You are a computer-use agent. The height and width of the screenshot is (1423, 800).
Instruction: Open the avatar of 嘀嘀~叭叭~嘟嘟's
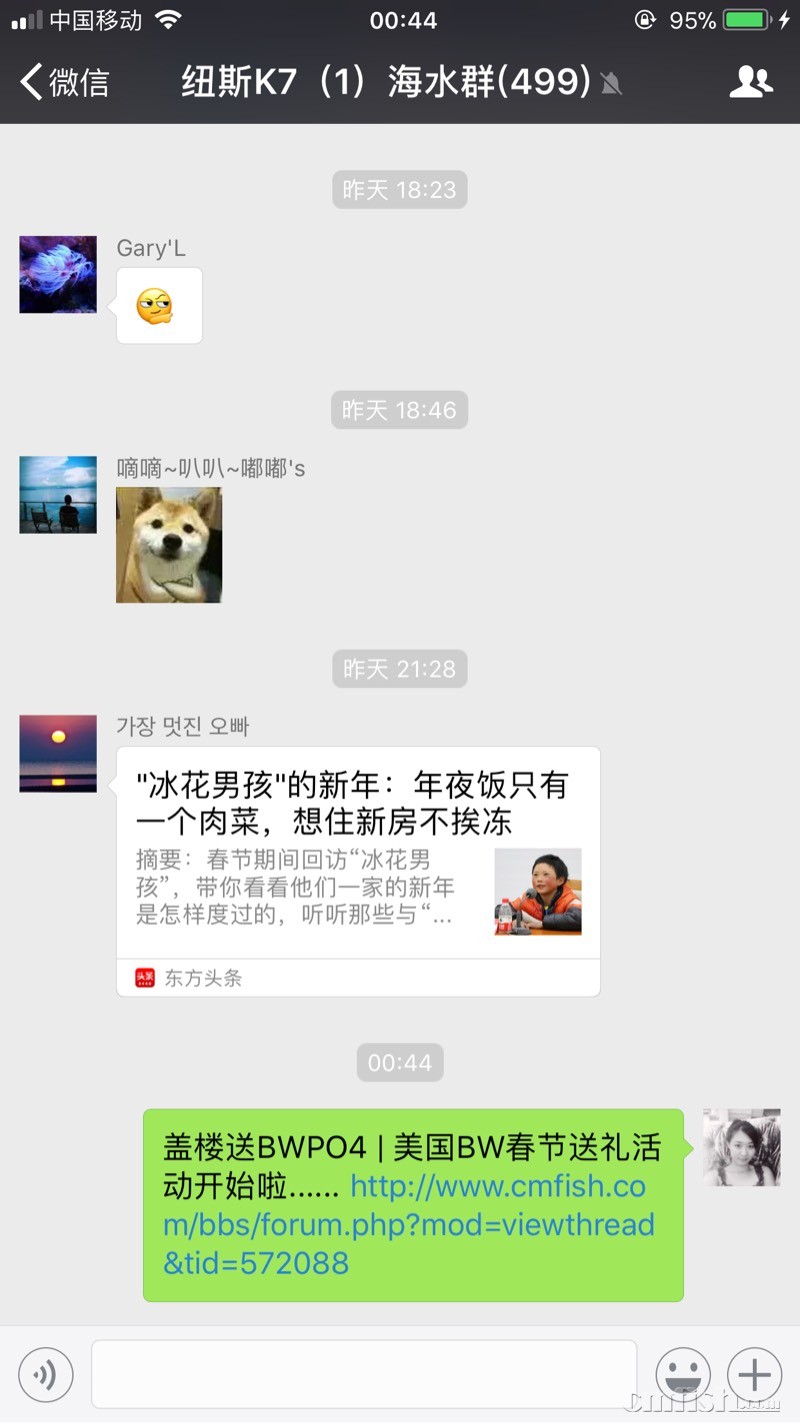tap(58, 495)
